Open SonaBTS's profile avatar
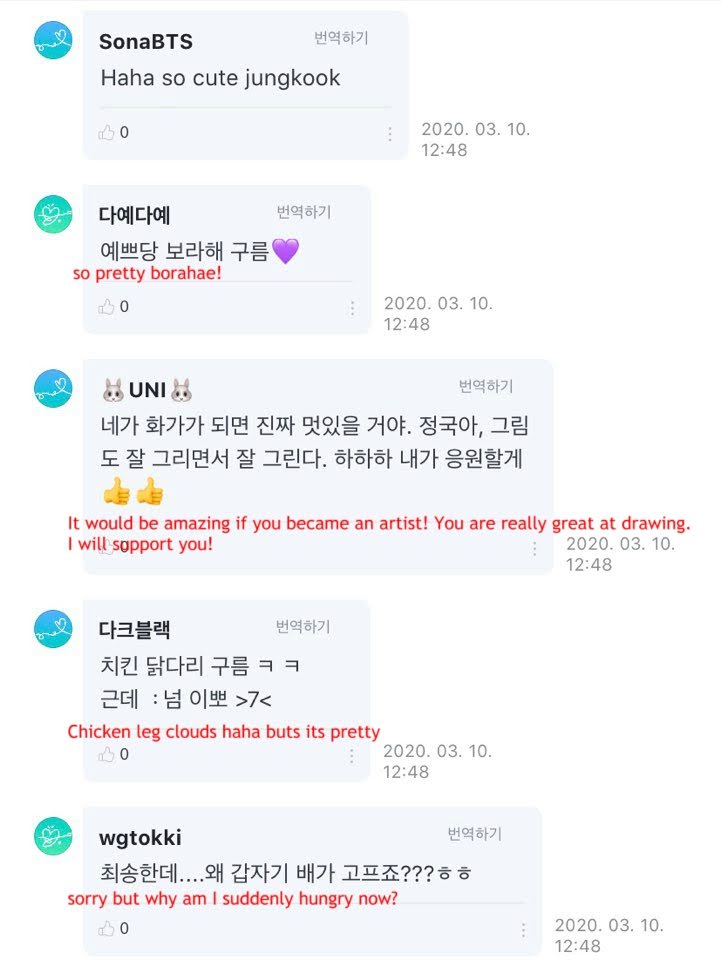Viewport: 721px width, 960px height. point(53,40)
